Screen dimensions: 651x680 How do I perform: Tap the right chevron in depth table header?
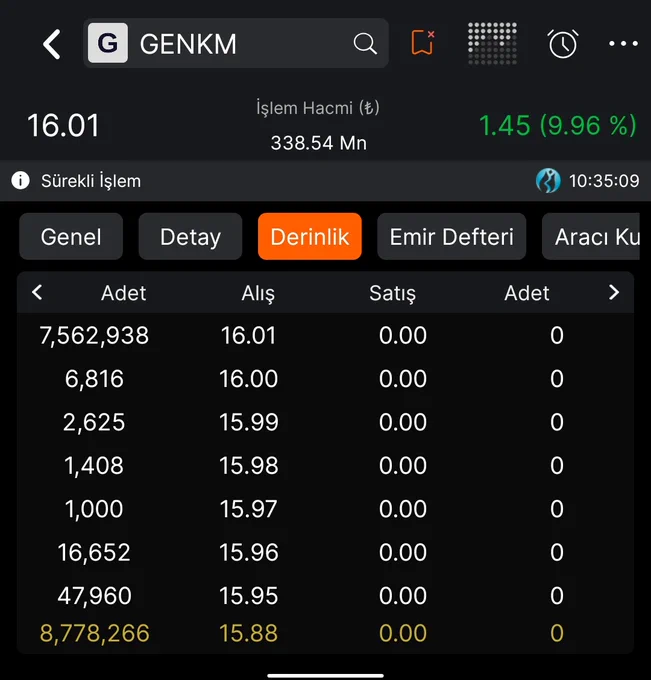click(x=614, y=292)
